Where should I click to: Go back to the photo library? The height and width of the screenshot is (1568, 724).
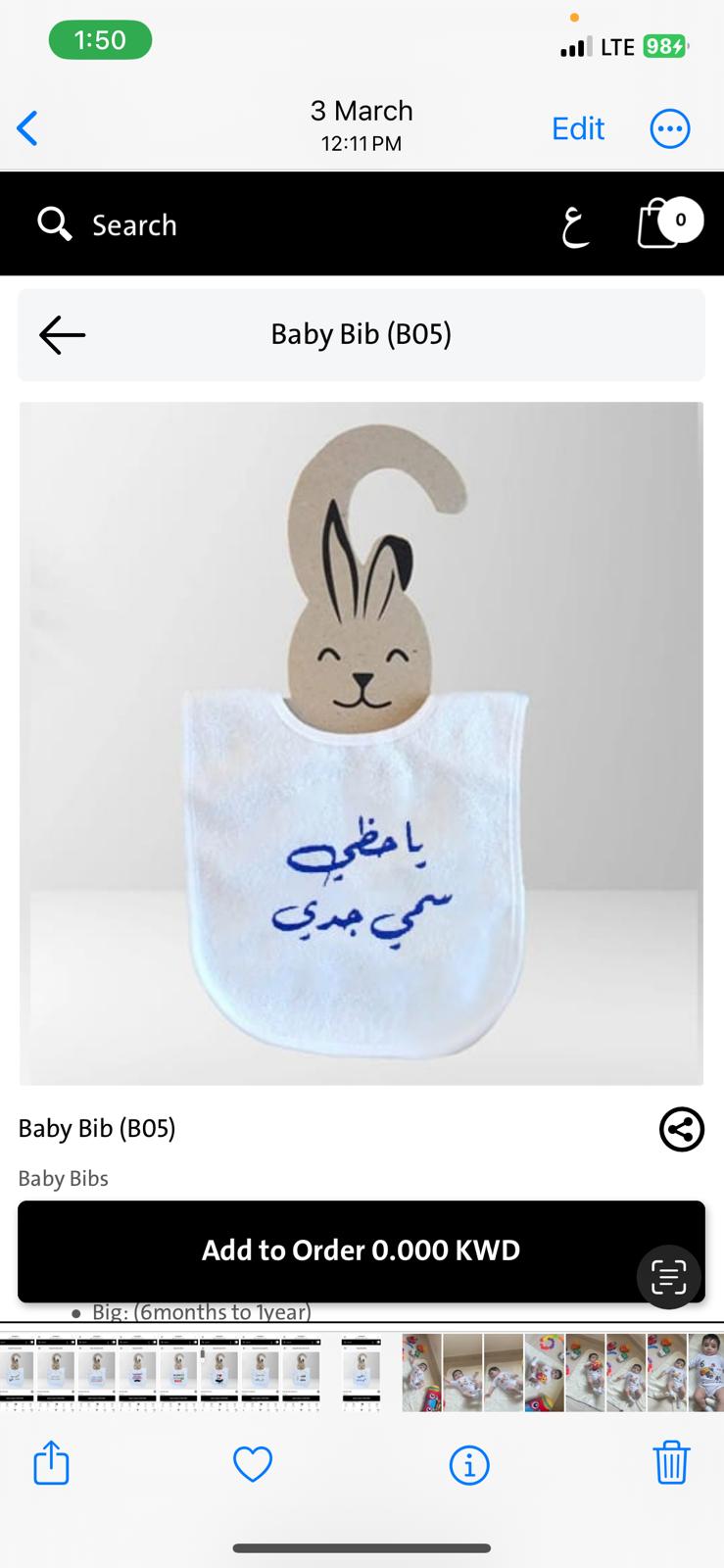pyautogui.click(x=27, y=128)
